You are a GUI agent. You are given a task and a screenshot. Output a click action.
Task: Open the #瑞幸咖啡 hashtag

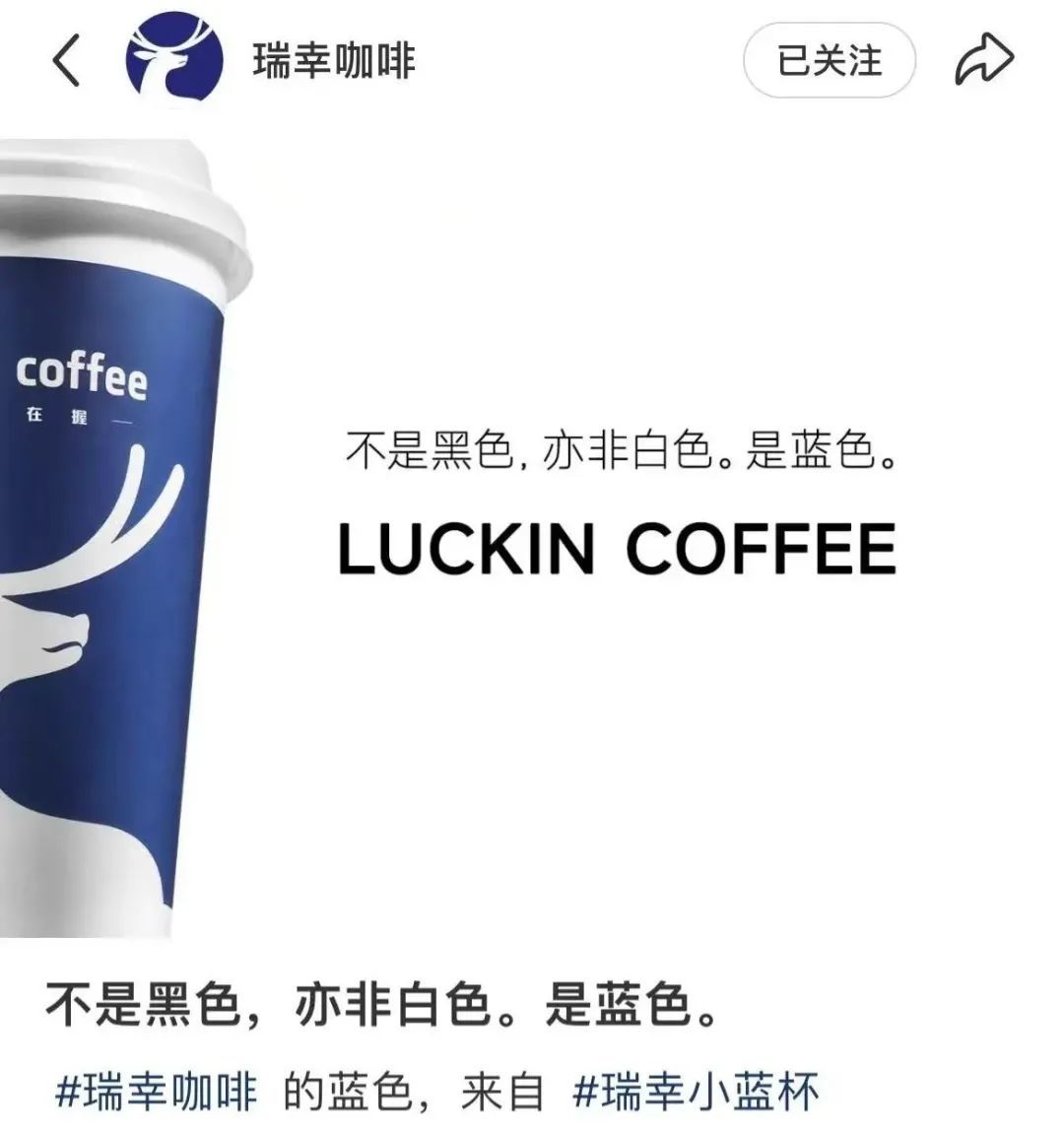pyautogui.click(x=156, y=1093)
